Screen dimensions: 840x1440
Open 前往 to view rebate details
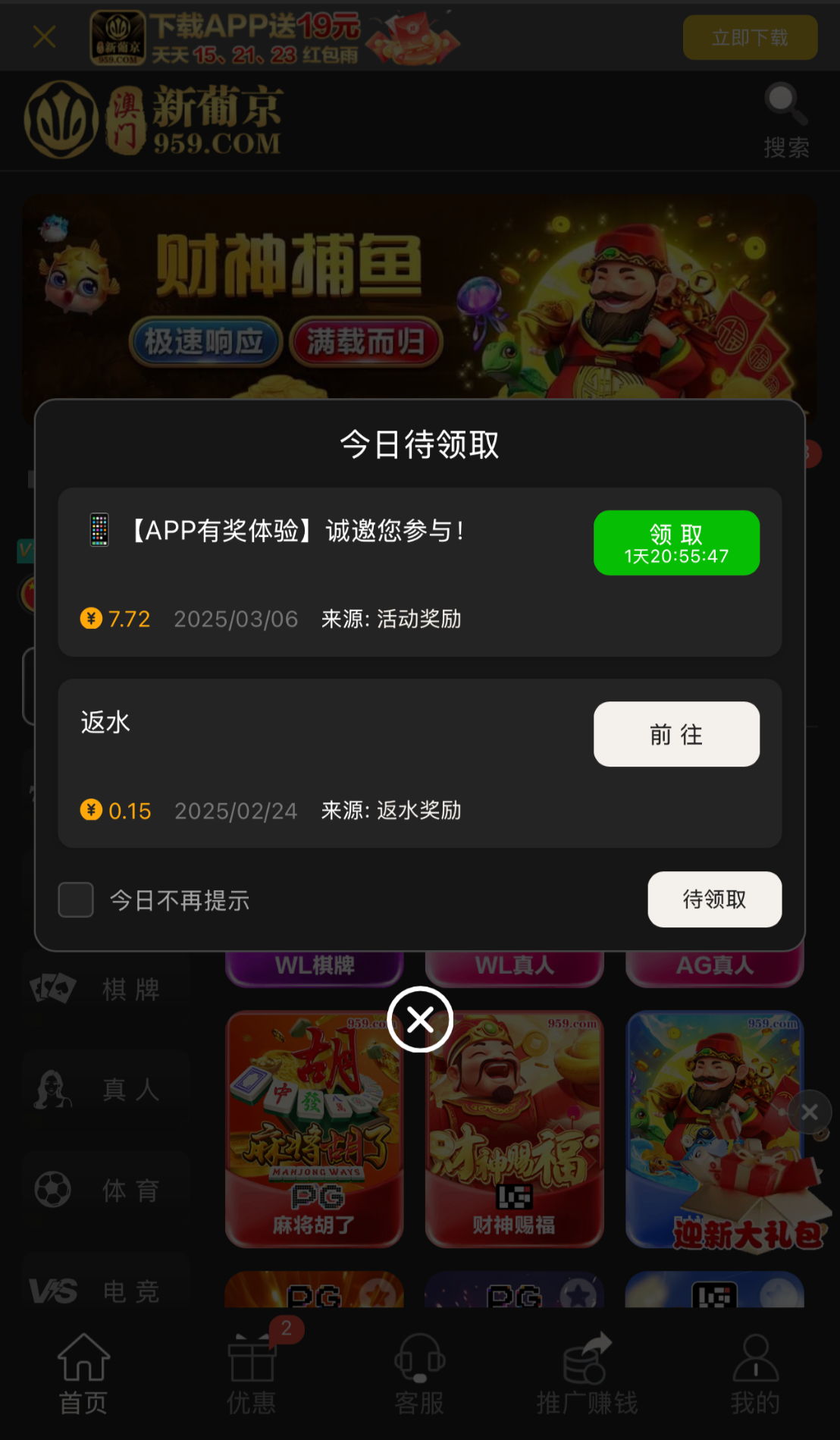pyautogui.click(x=676, y=733)
